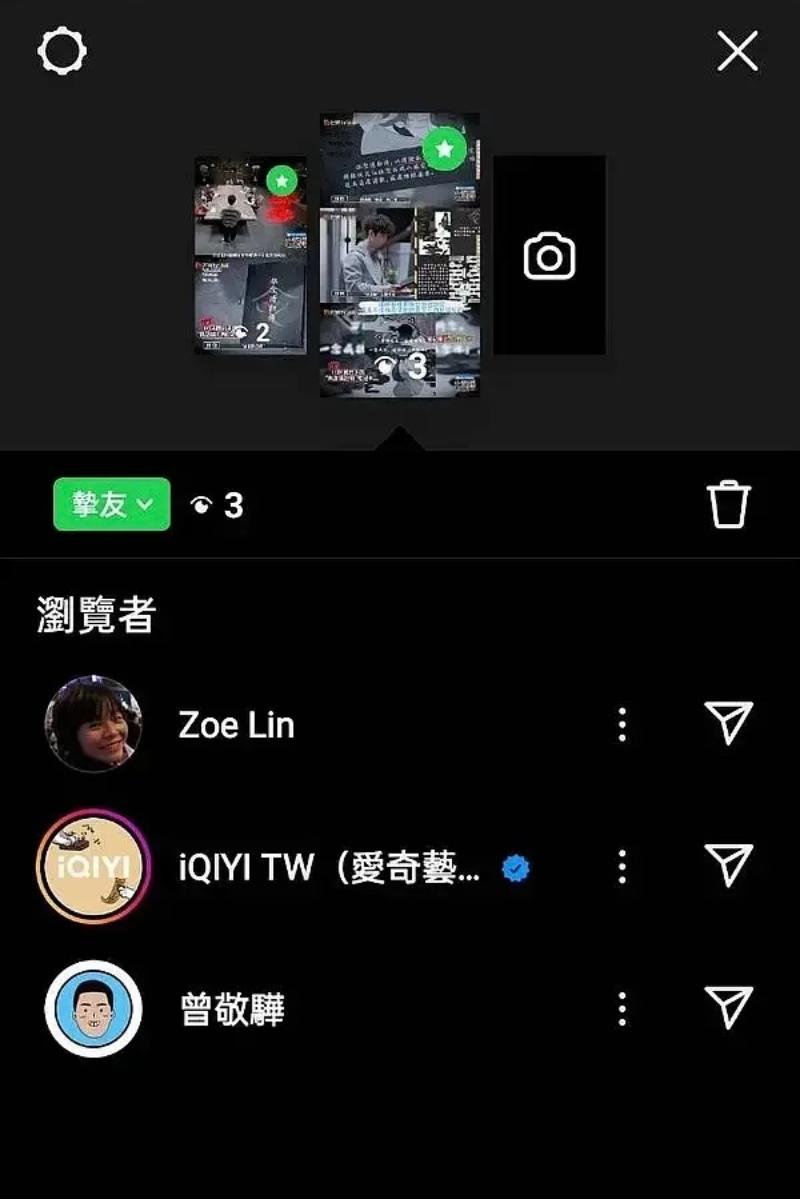Open more options for Zoe Lin

pos(622,724)
